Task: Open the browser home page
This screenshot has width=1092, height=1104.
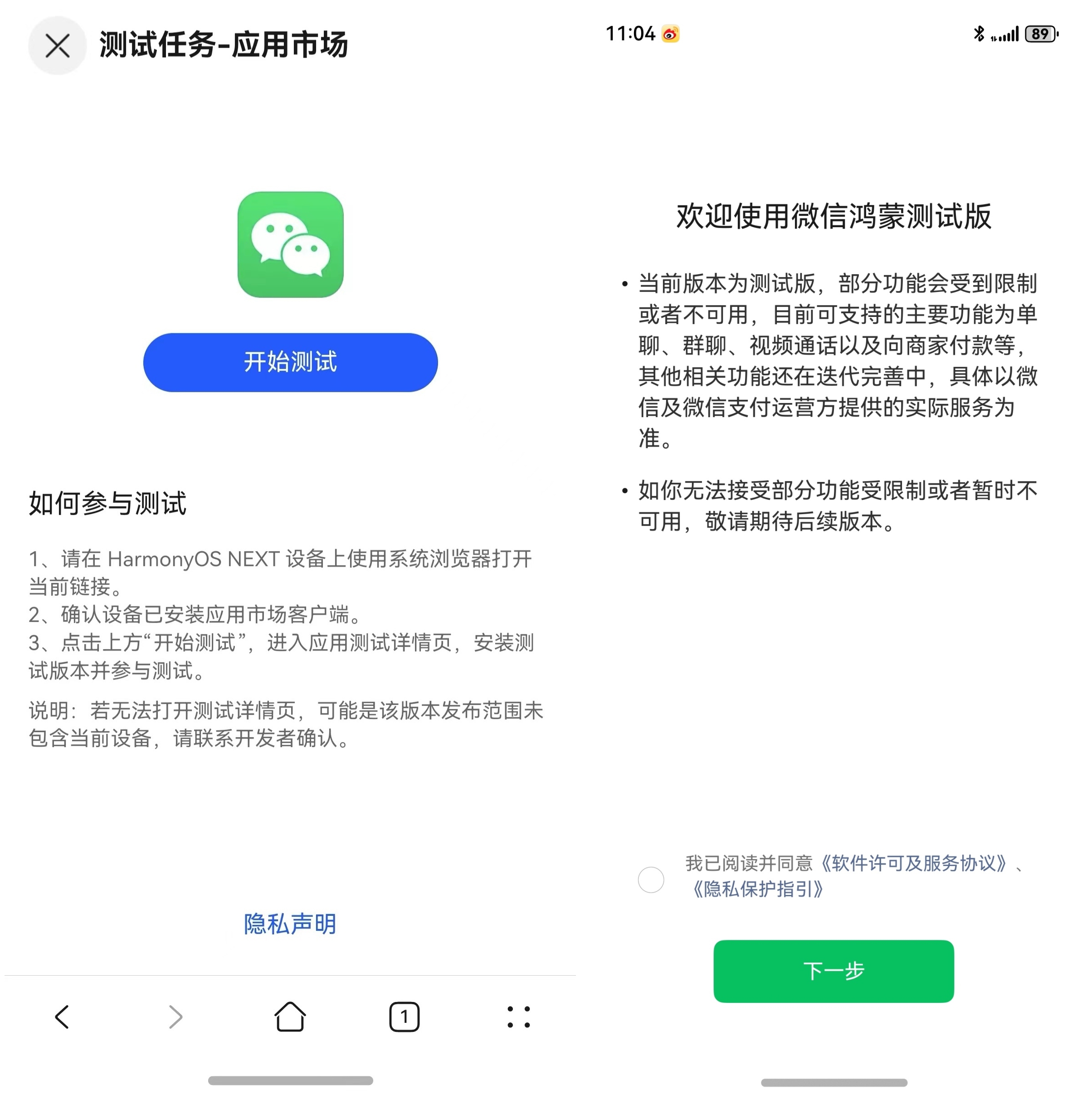Action: (x=290, y=1017)
